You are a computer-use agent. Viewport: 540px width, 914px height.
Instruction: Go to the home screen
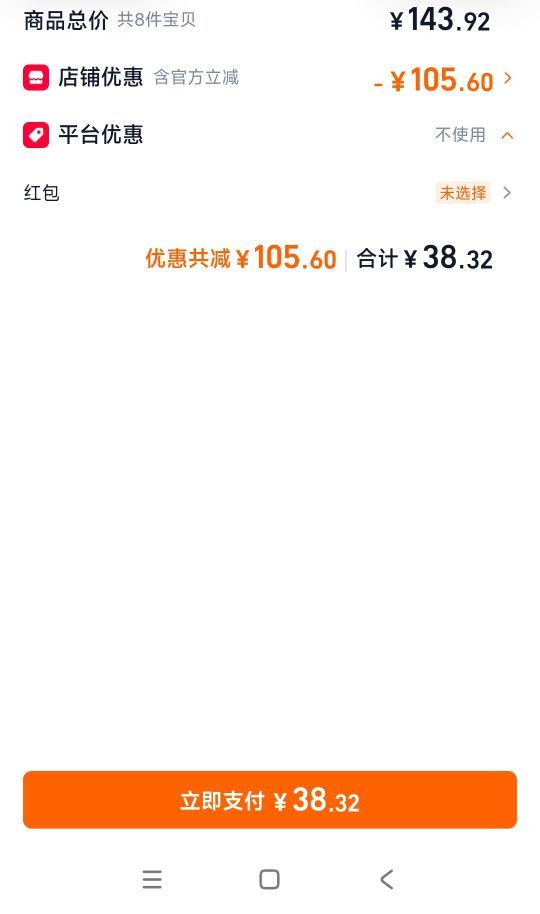[x=269, y=879]
